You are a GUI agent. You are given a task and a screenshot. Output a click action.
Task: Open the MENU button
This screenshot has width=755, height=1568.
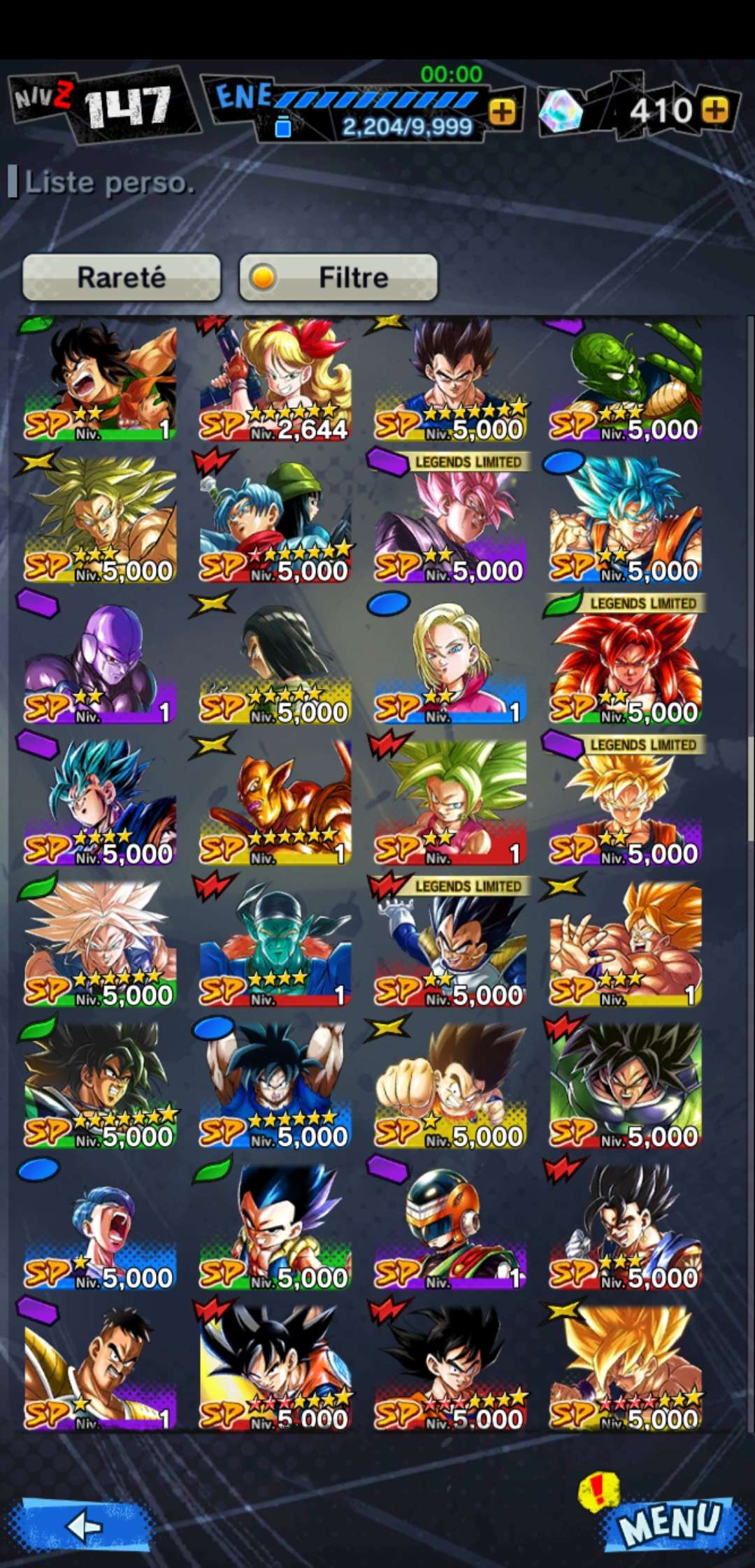click(670, 1520)
